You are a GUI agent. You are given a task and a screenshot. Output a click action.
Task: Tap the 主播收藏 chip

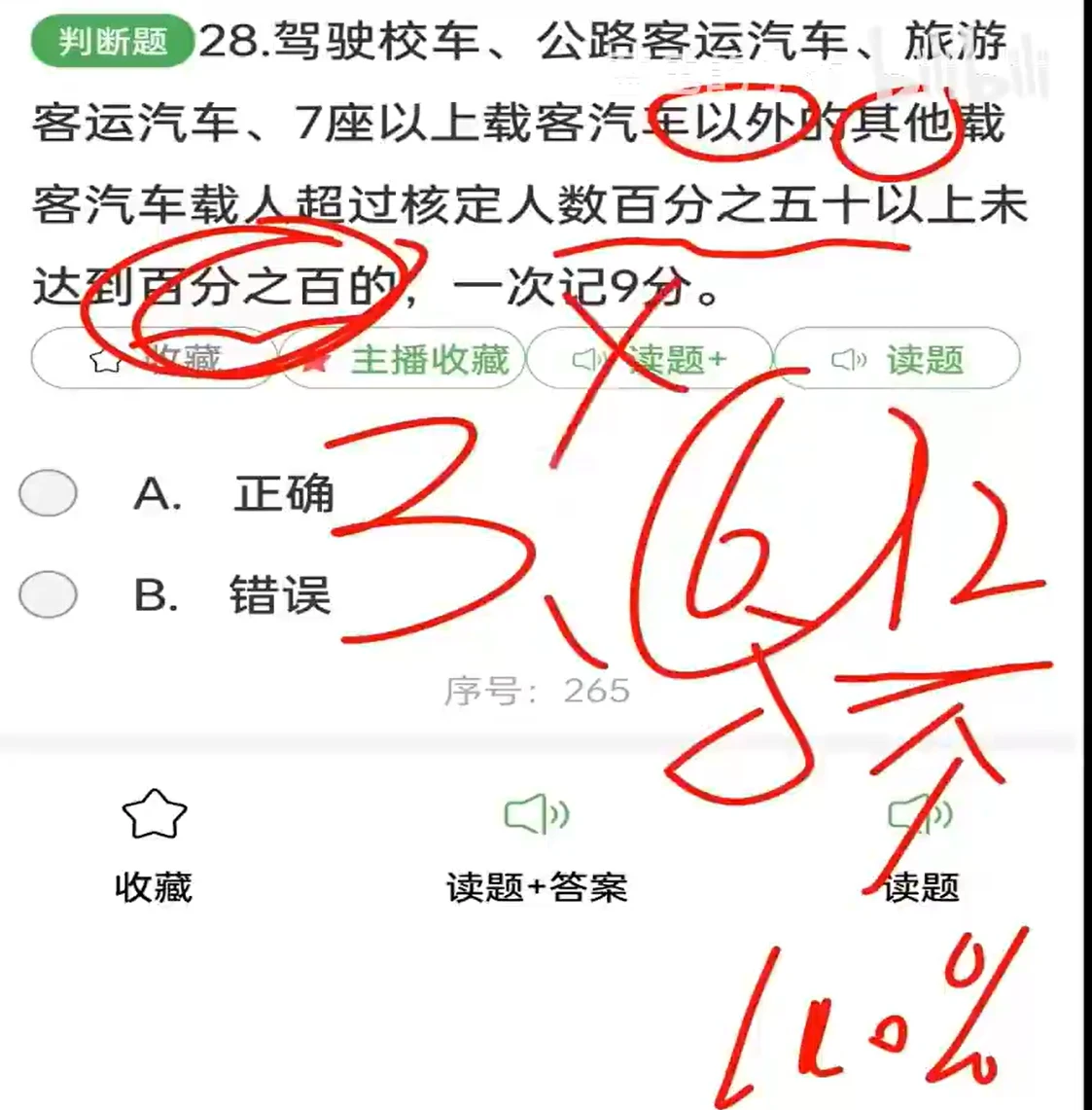(x=404, y=359)
